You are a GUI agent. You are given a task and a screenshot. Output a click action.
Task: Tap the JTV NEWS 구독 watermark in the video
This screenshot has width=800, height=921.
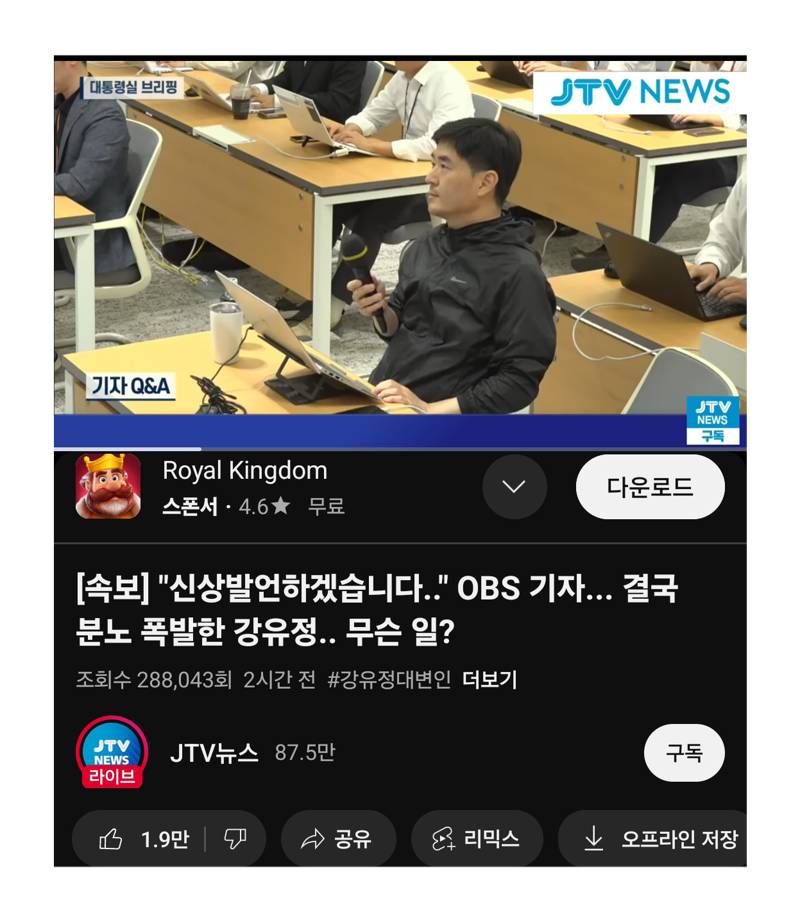[x=712, y=420]
